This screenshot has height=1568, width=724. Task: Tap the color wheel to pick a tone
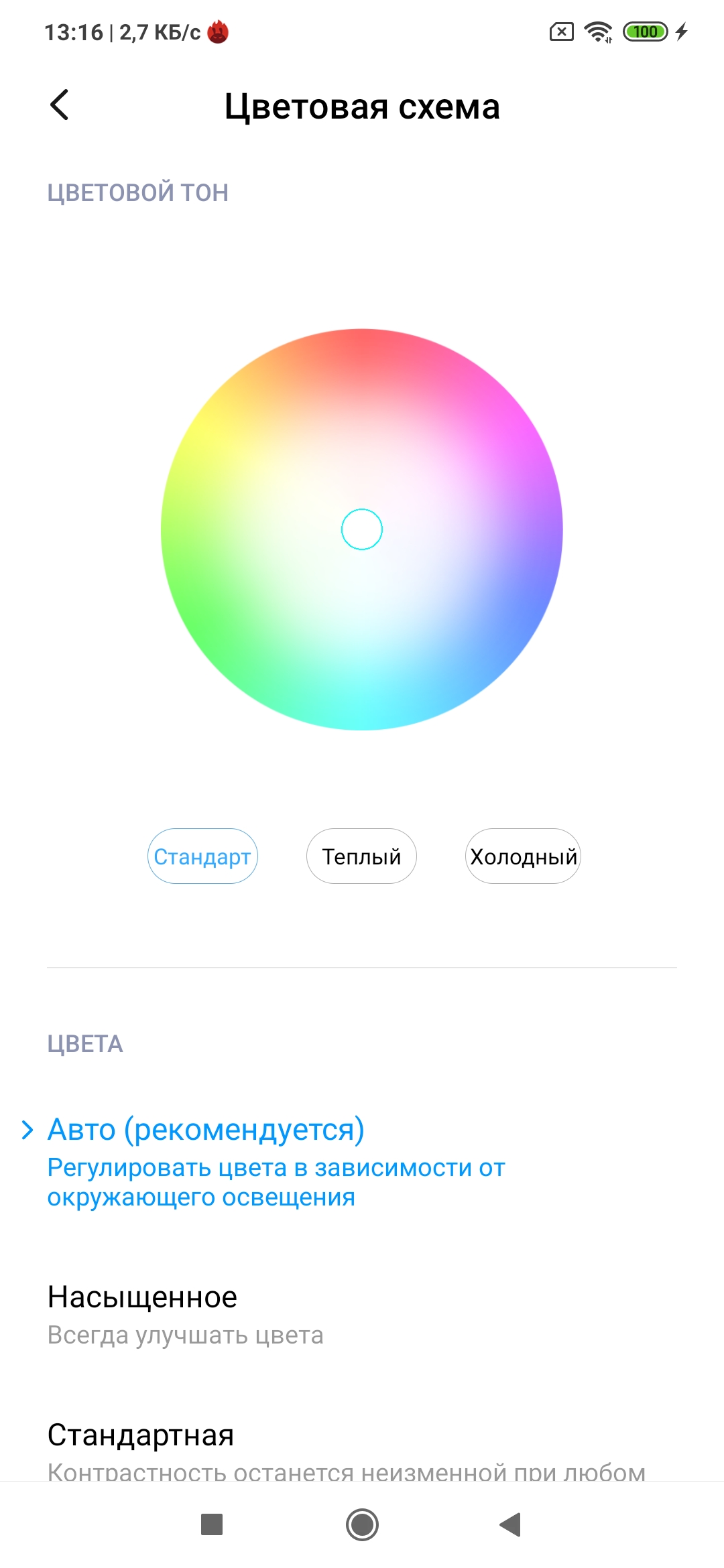coord(362,529)
